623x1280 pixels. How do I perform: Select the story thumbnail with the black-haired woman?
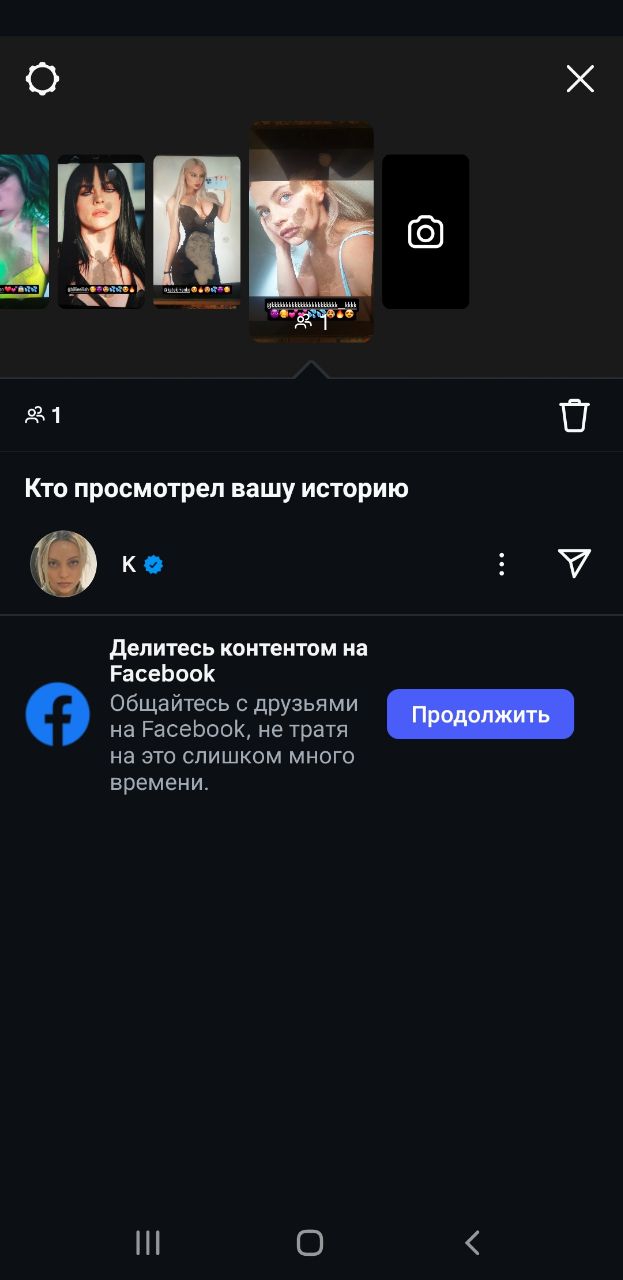point(101,232)
